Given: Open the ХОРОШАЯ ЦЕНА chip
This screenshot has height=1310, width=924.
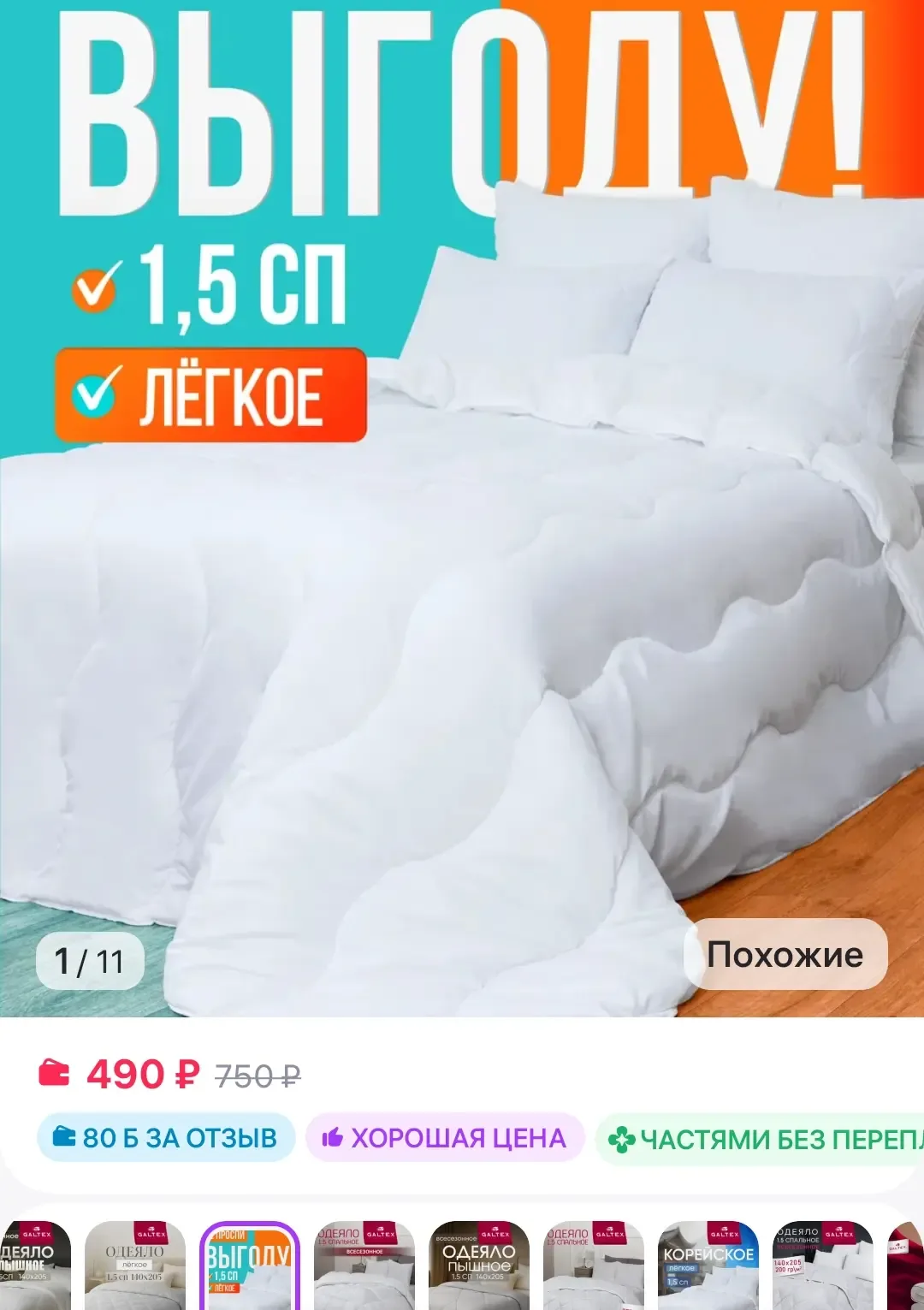Looking at the screenshot, I should tap(444, 1138).
